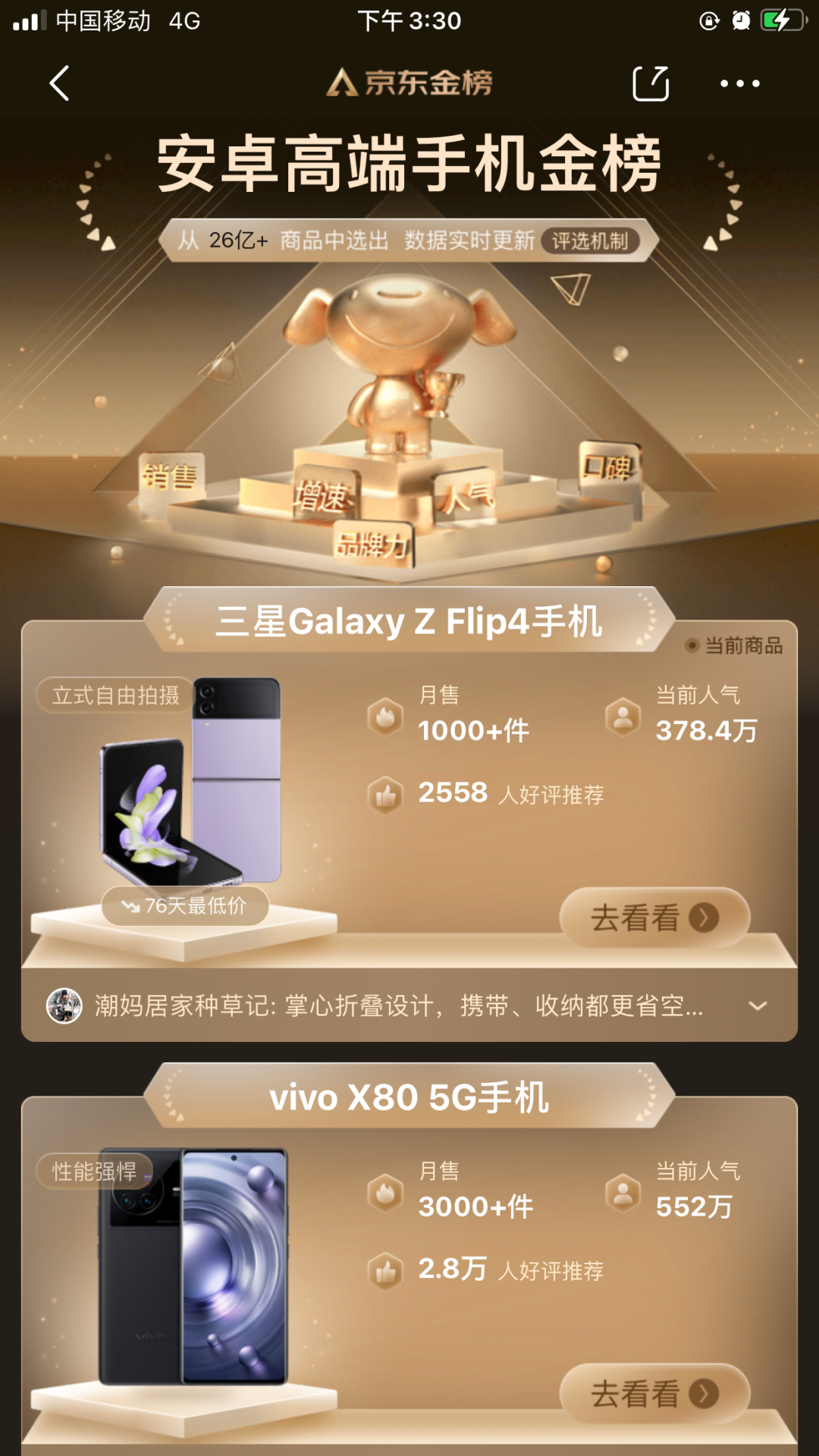Open the three-dot overflow menu

[x=739, y=83]
